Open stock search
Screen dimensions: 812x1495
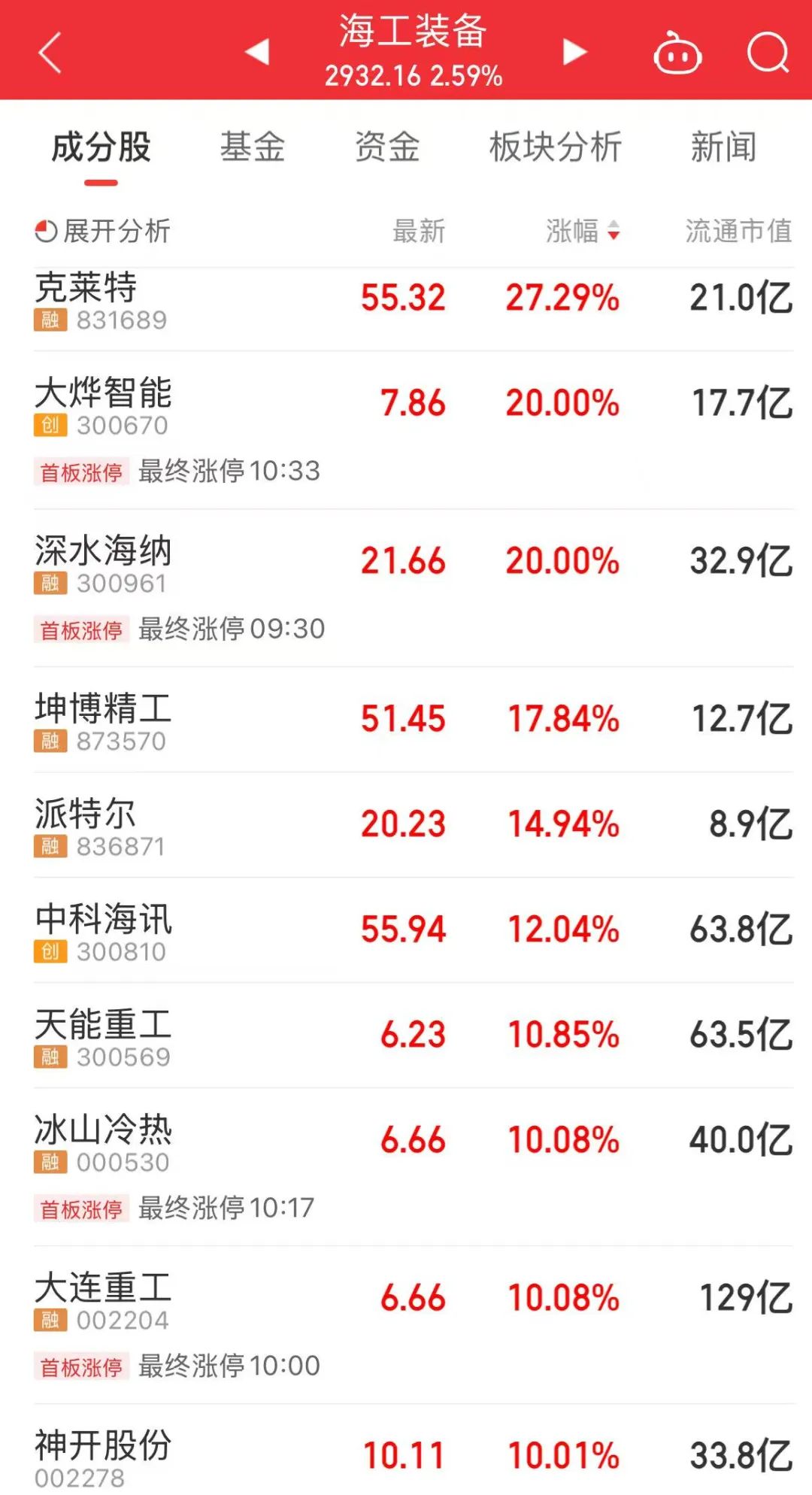click(768, 53)
